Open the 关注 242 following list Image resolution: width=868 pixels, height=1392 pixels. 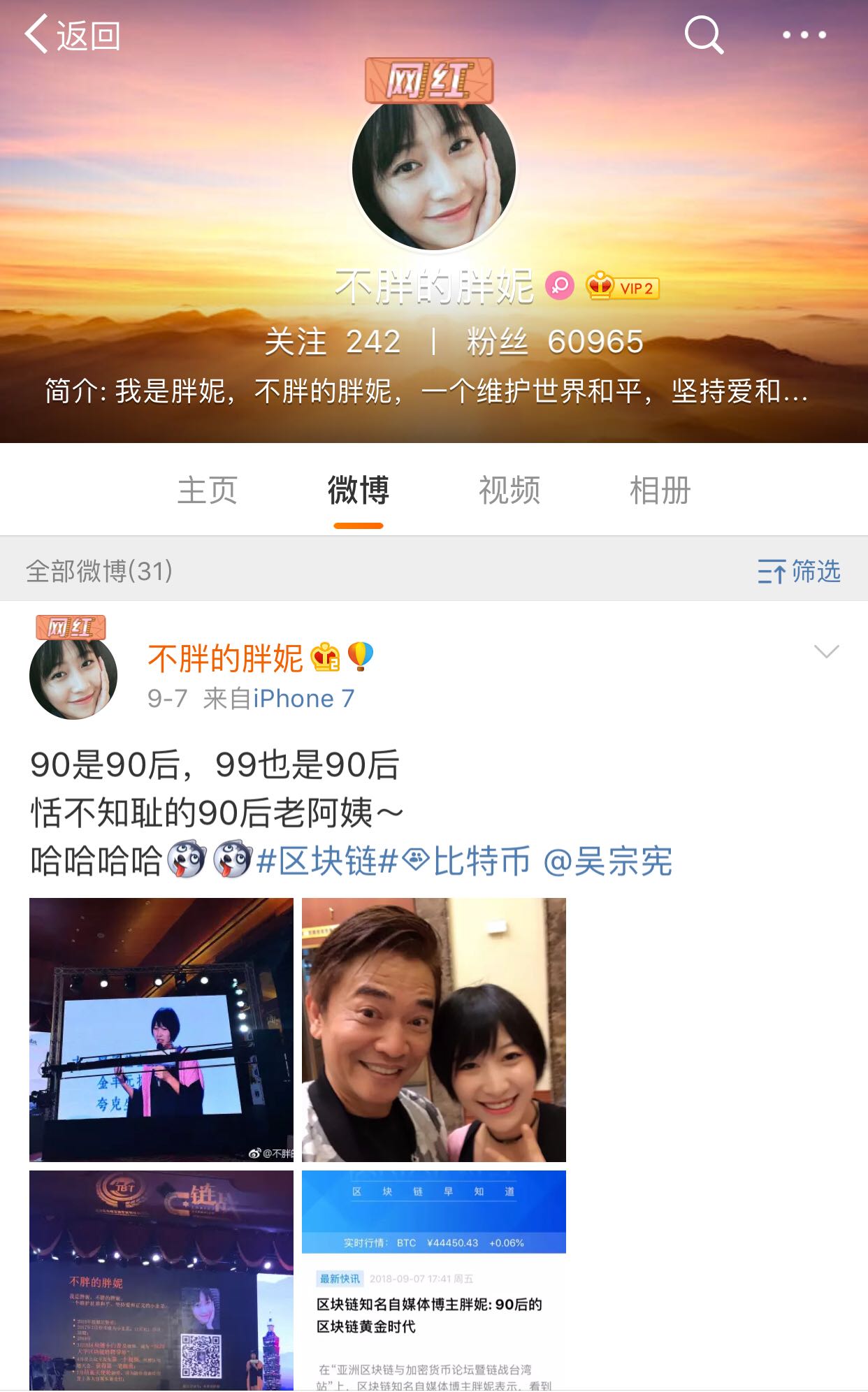pos(333,342)
